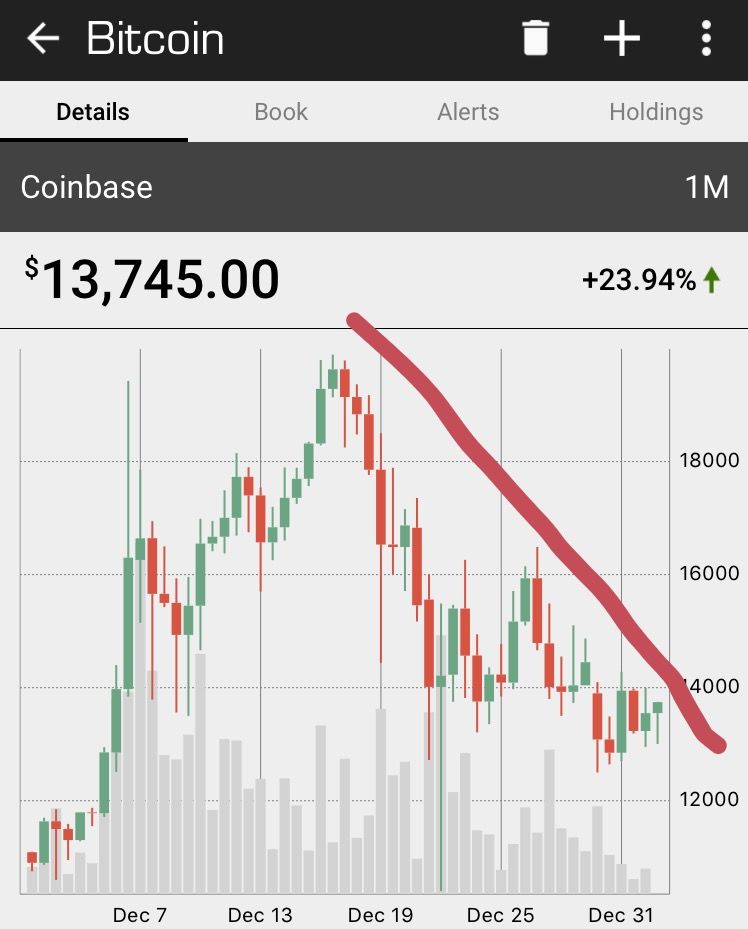Open the overflow menu

click(x=706, y=39)
